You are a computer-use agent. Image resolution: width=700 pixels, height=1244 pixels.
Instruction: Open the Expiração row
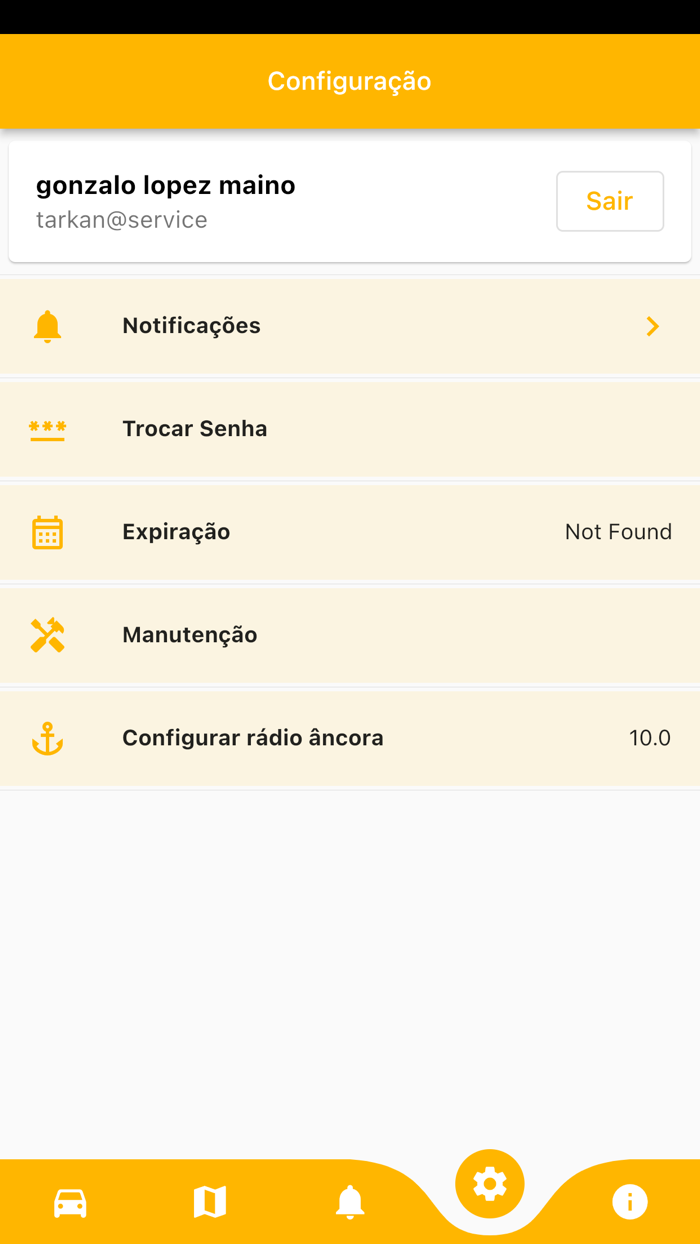coord(350,532)
